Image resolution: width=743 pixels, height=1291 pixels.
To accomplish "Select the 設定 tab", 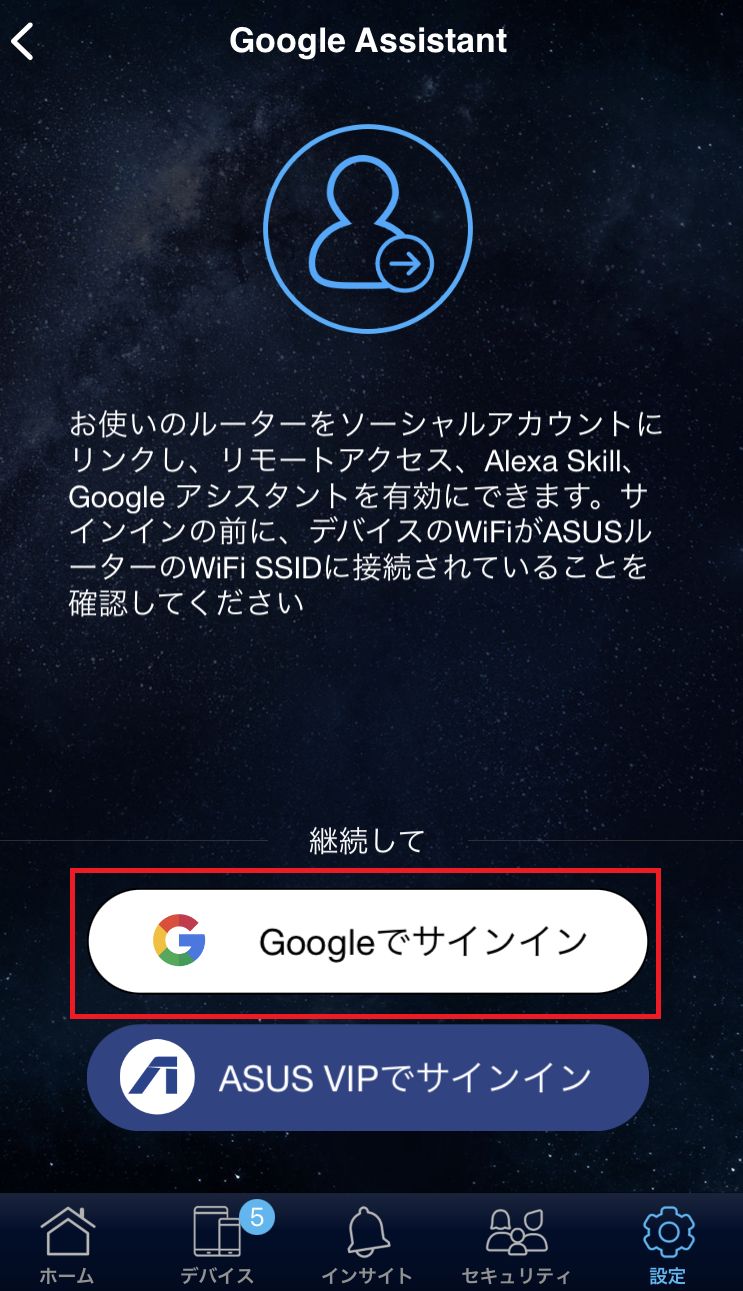I will click(x=668, y=1245).
